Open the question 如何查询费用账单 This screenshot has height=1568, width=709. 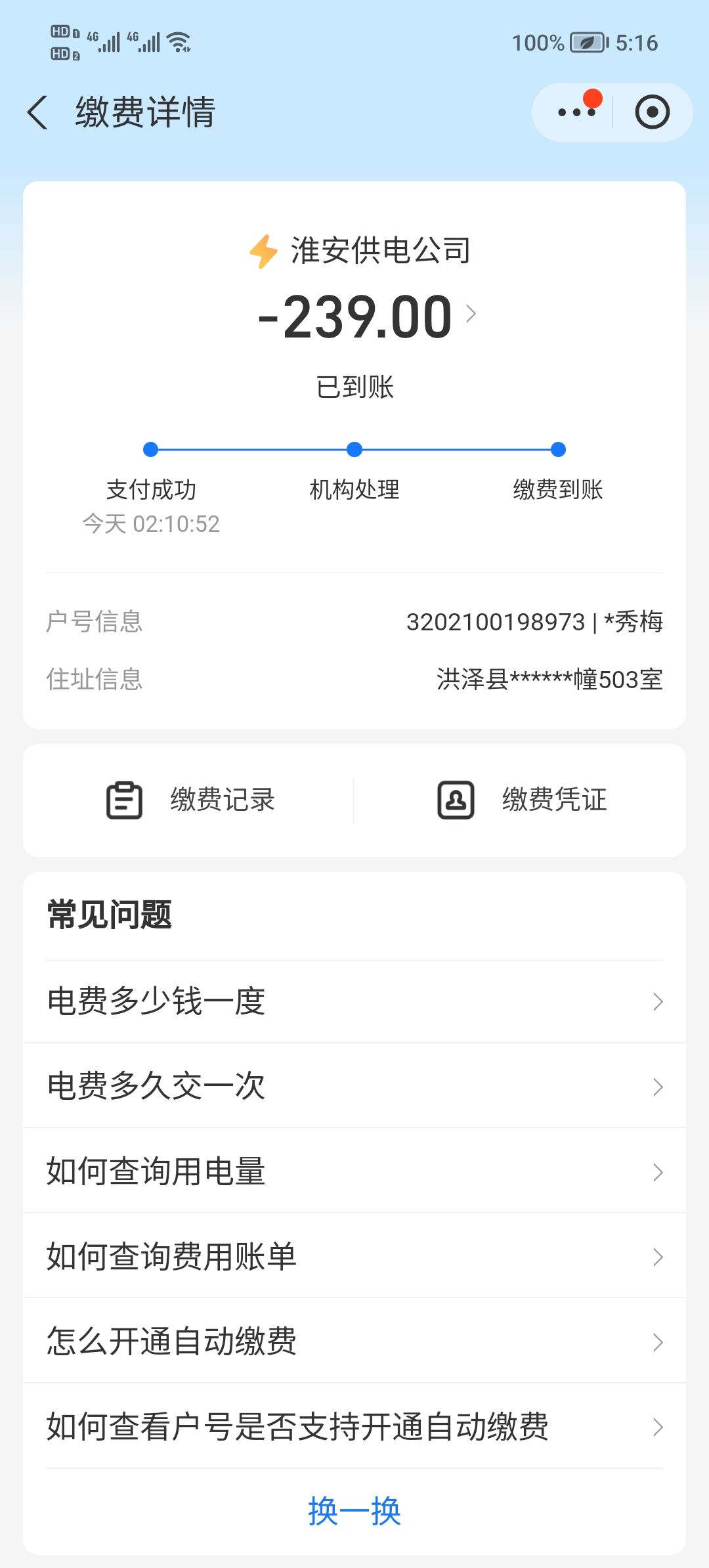pyautogui.click(x=354, y=1255)
